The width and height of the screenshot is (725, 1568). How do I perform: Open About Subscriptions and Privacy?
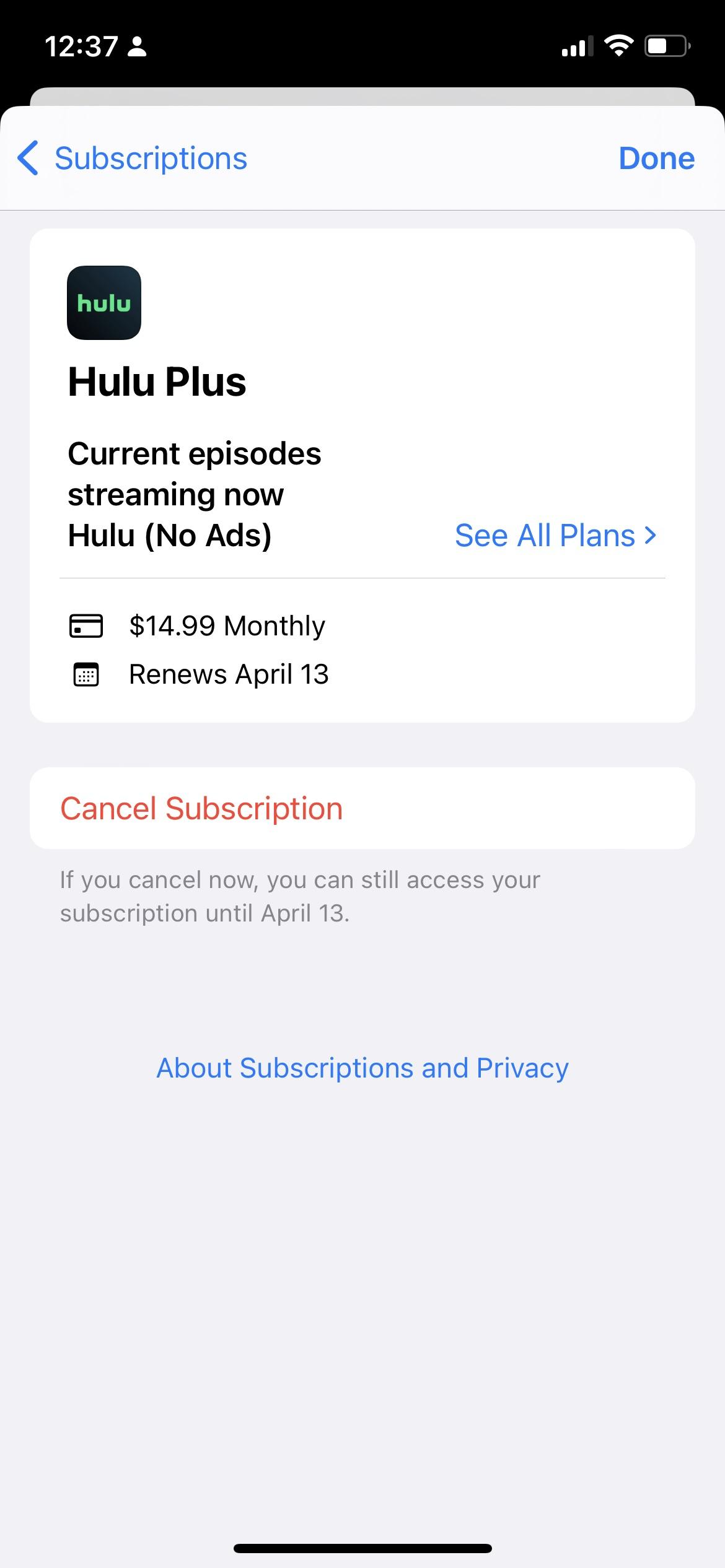362,1068
